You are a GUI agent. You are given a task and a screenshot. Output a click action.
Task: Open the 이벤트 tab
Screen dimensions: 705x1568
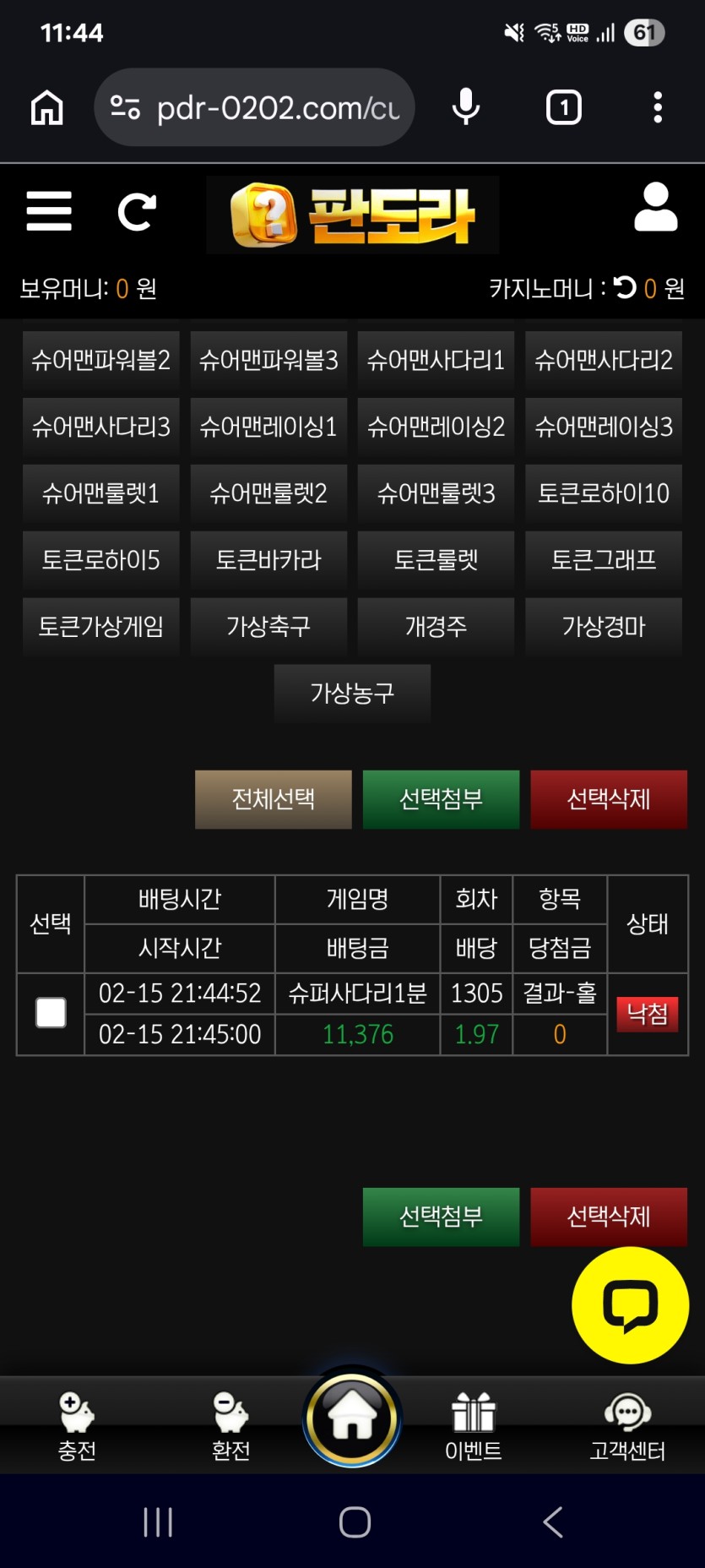(x=474, y=1424)
